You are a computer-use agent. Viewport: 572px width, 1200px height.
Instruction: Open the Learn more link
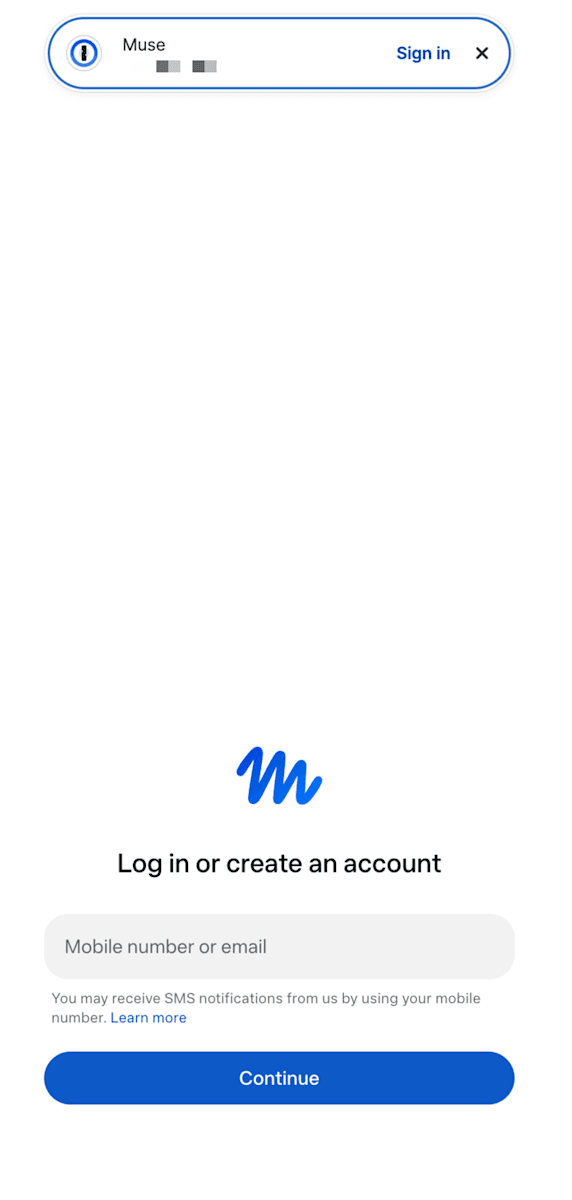pyautogui.click(x=148, y=1018)
